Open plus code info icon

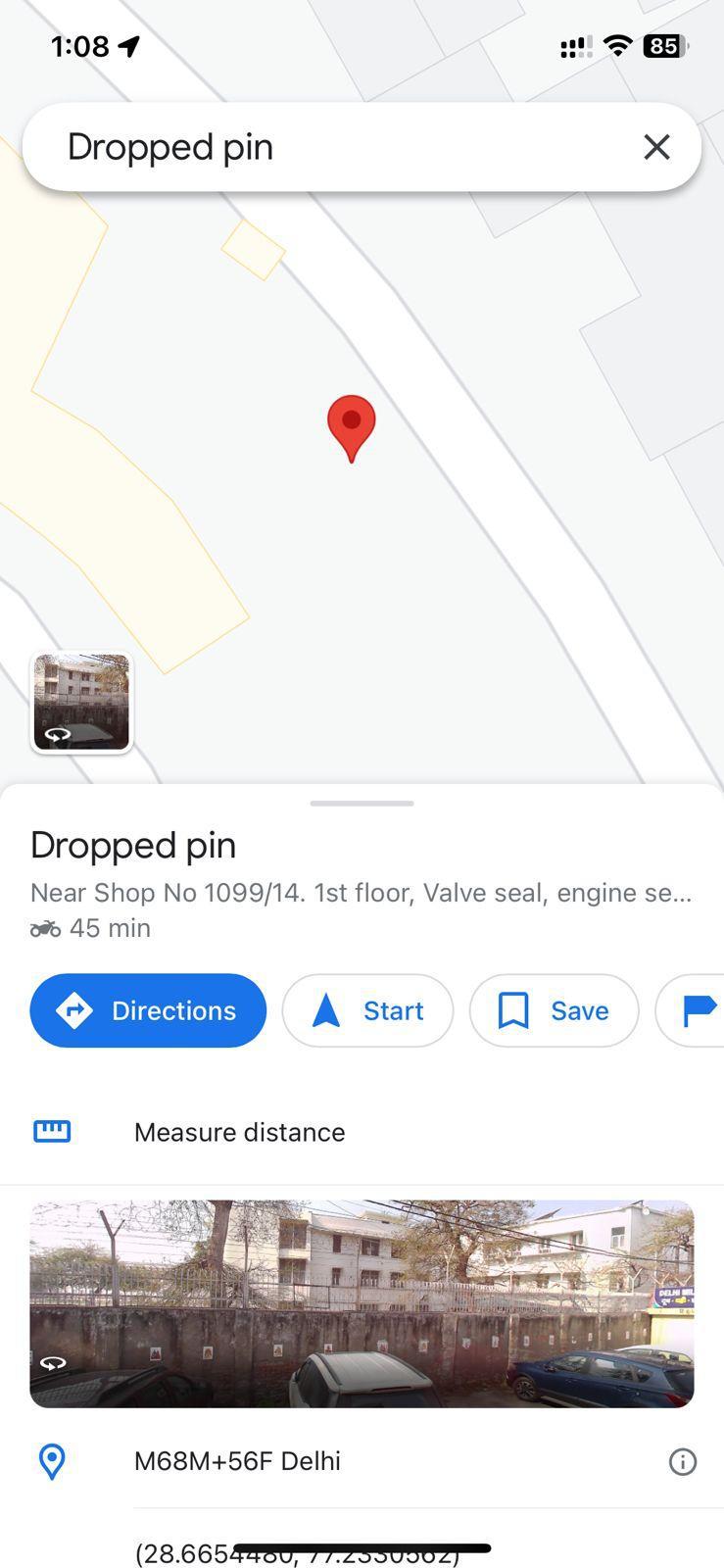click(x=682, y=1462)
